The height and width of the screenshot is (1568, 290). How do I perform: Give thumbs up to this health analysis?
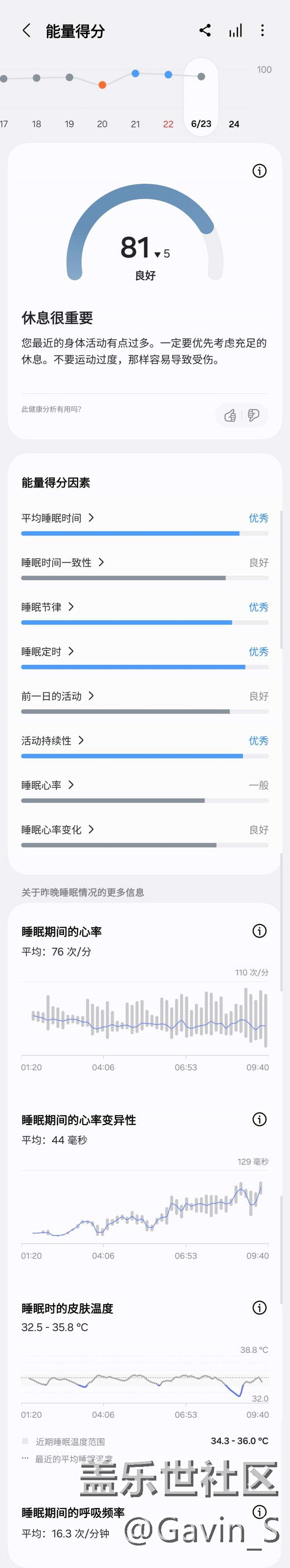(230, 415)
